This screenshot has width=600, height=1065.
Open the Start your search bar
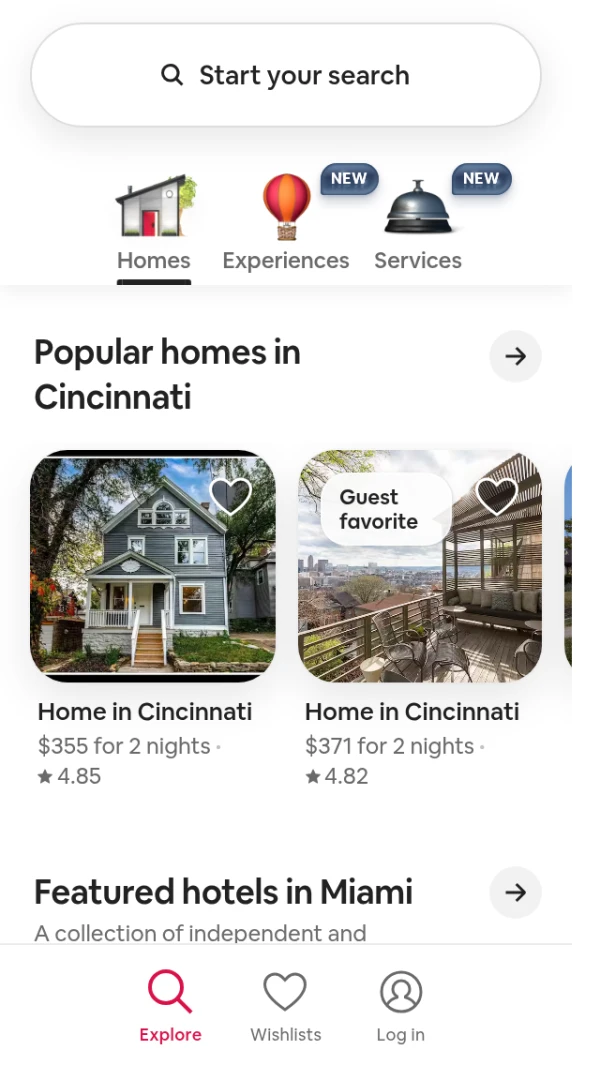pyautogui.click(x=285, y=75)
